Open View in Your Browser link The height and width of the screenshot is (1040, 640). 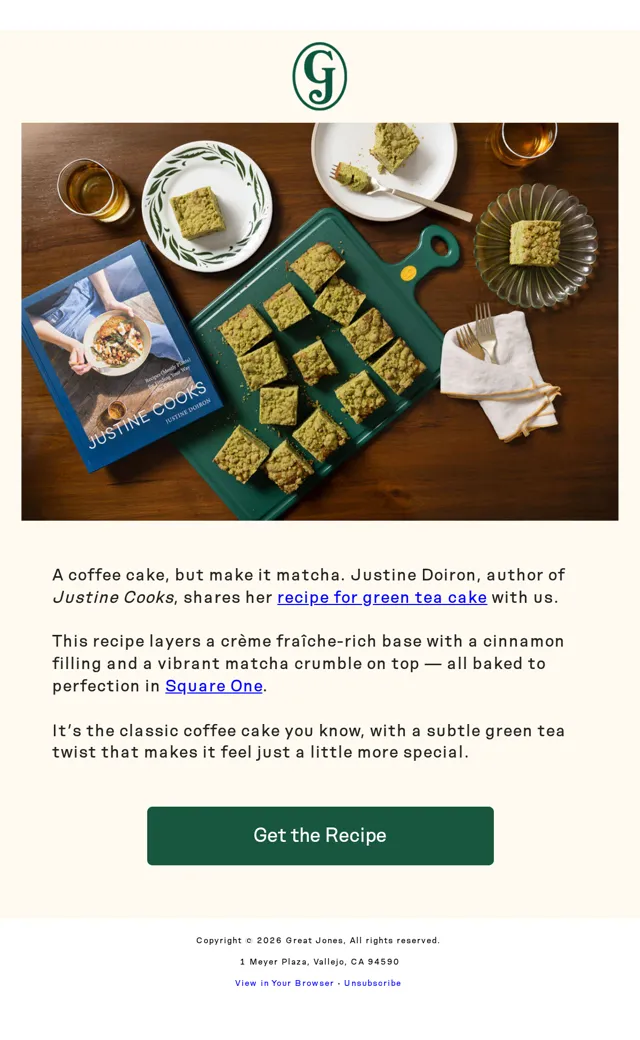click(x=285, y=983)
